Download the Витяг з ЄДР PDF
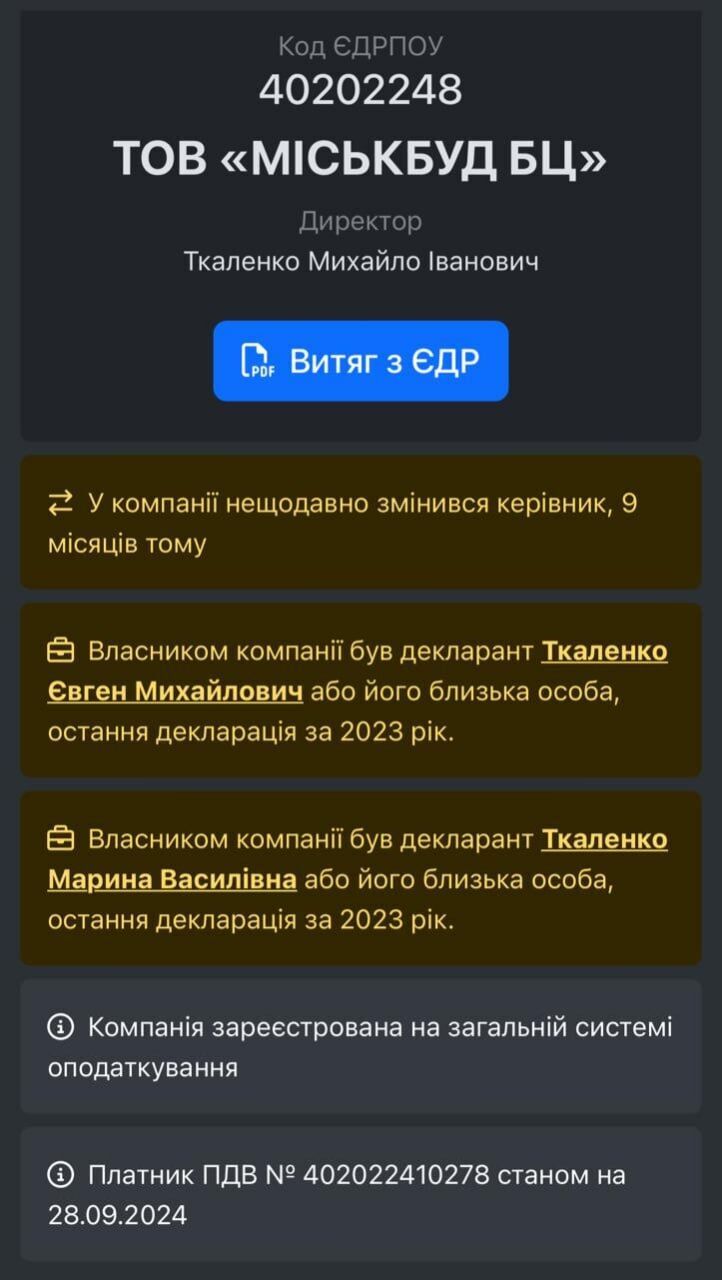Viewport: 722px width, 1280px height. pyautogui.click(x=360, y=361)
